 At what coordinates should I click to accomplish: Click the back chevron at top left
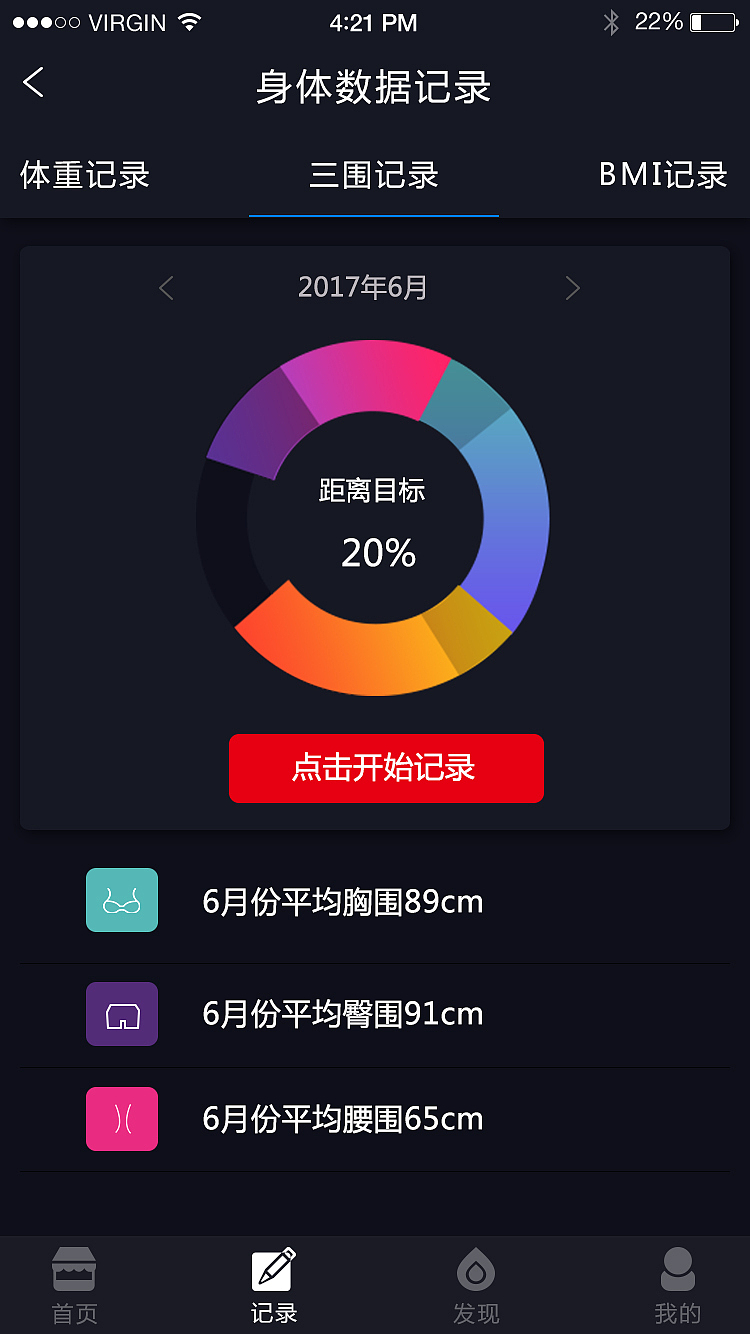pos(33,83)
